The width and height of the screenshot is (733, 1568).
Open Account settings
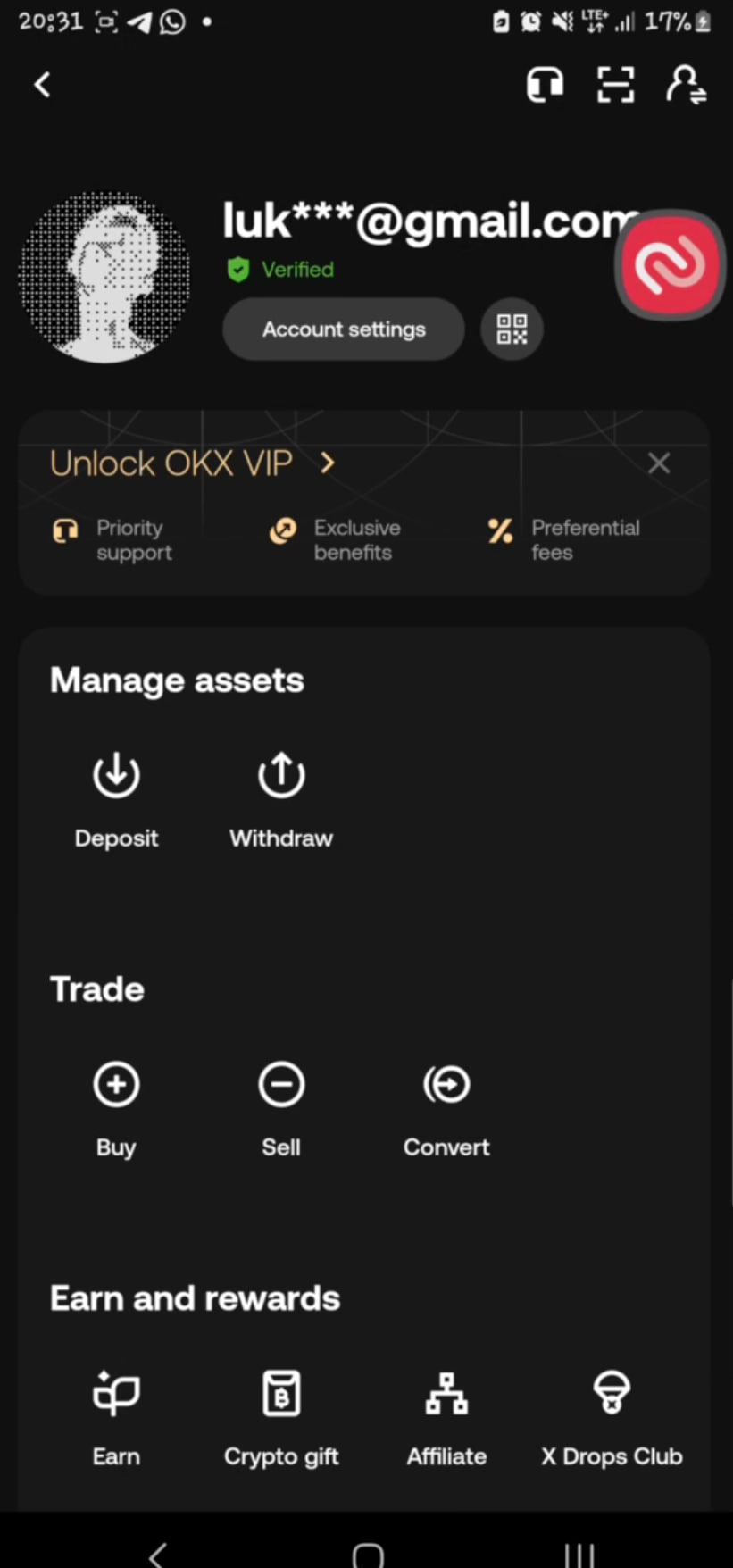click(x=344, y=329)
